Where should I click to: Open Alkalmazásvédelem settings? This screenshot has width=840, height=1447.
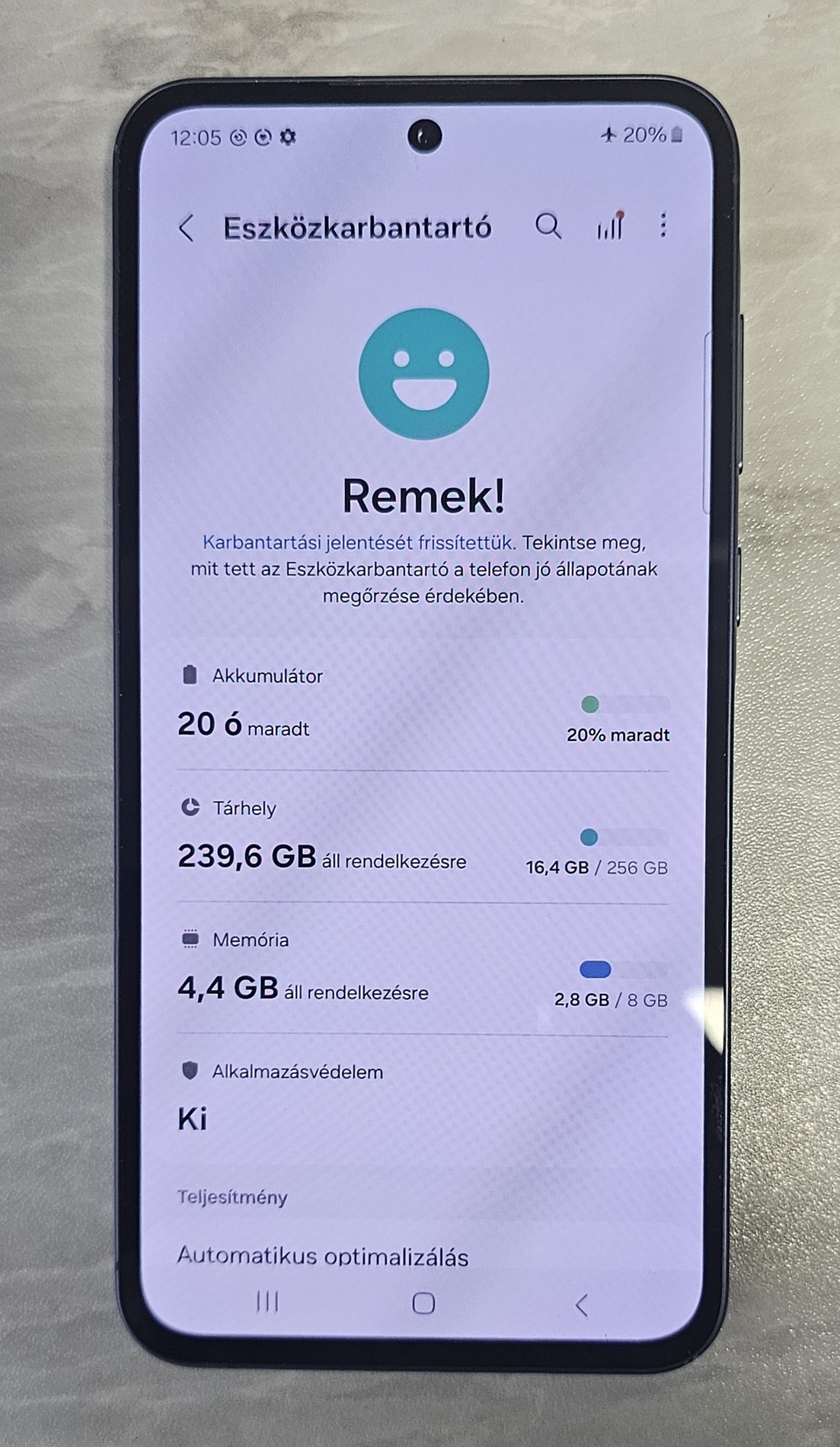pos(423,1098)
